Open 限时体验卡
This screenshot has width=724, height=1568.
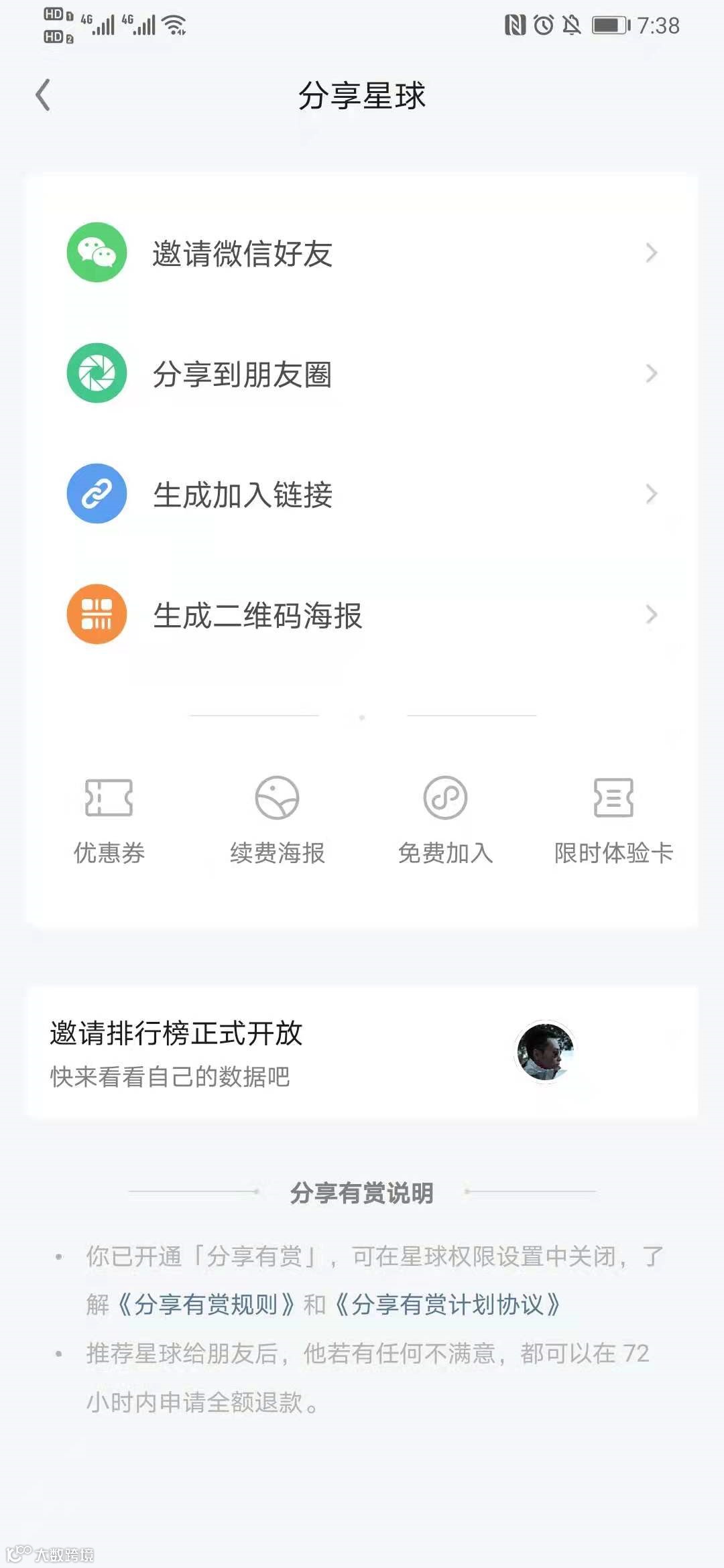pos(613,820)
